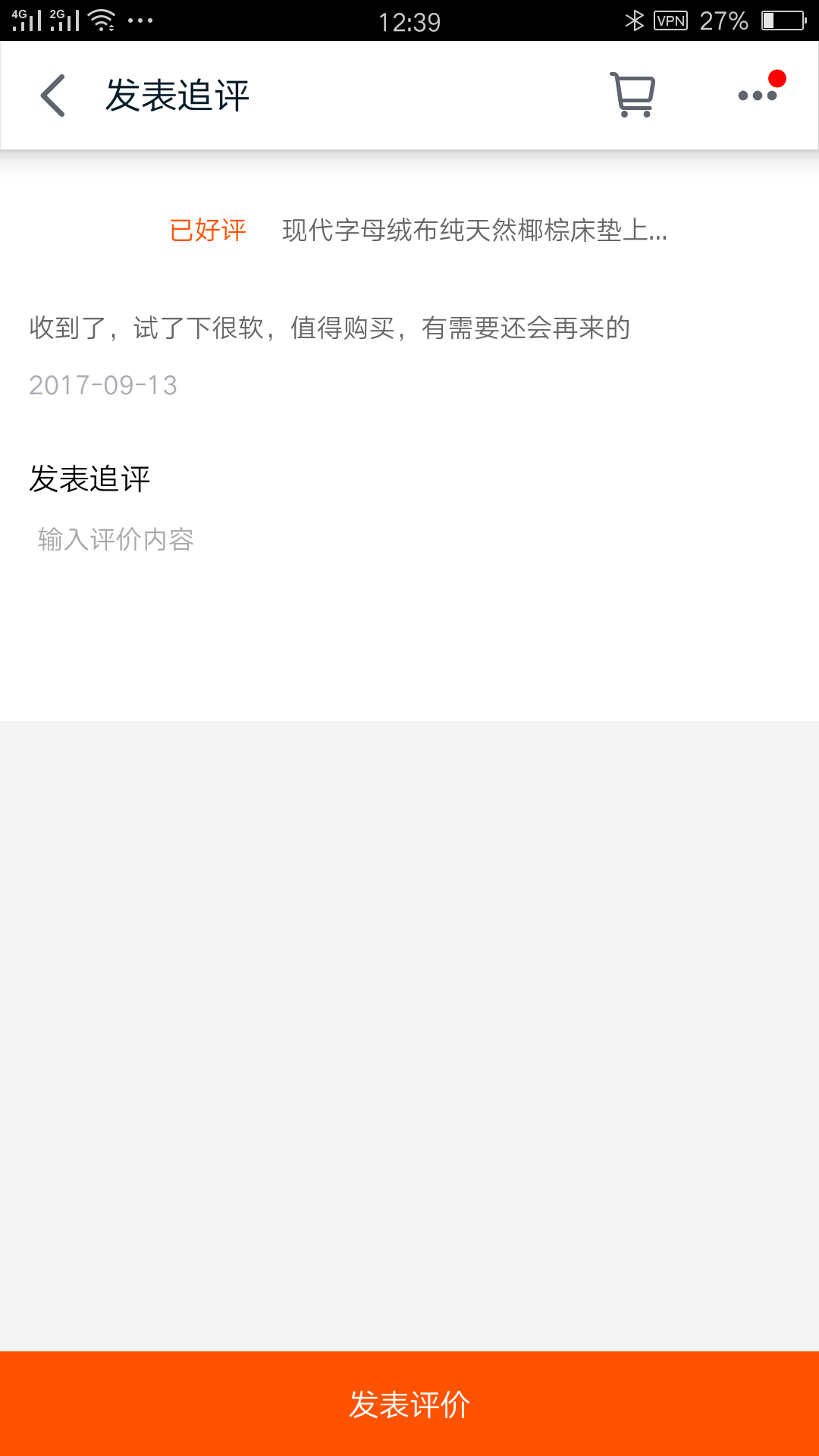This screenshot has width=819, height=1456.
Task: Open the three-dot overflow menu
Action: [x=758, y=96]
